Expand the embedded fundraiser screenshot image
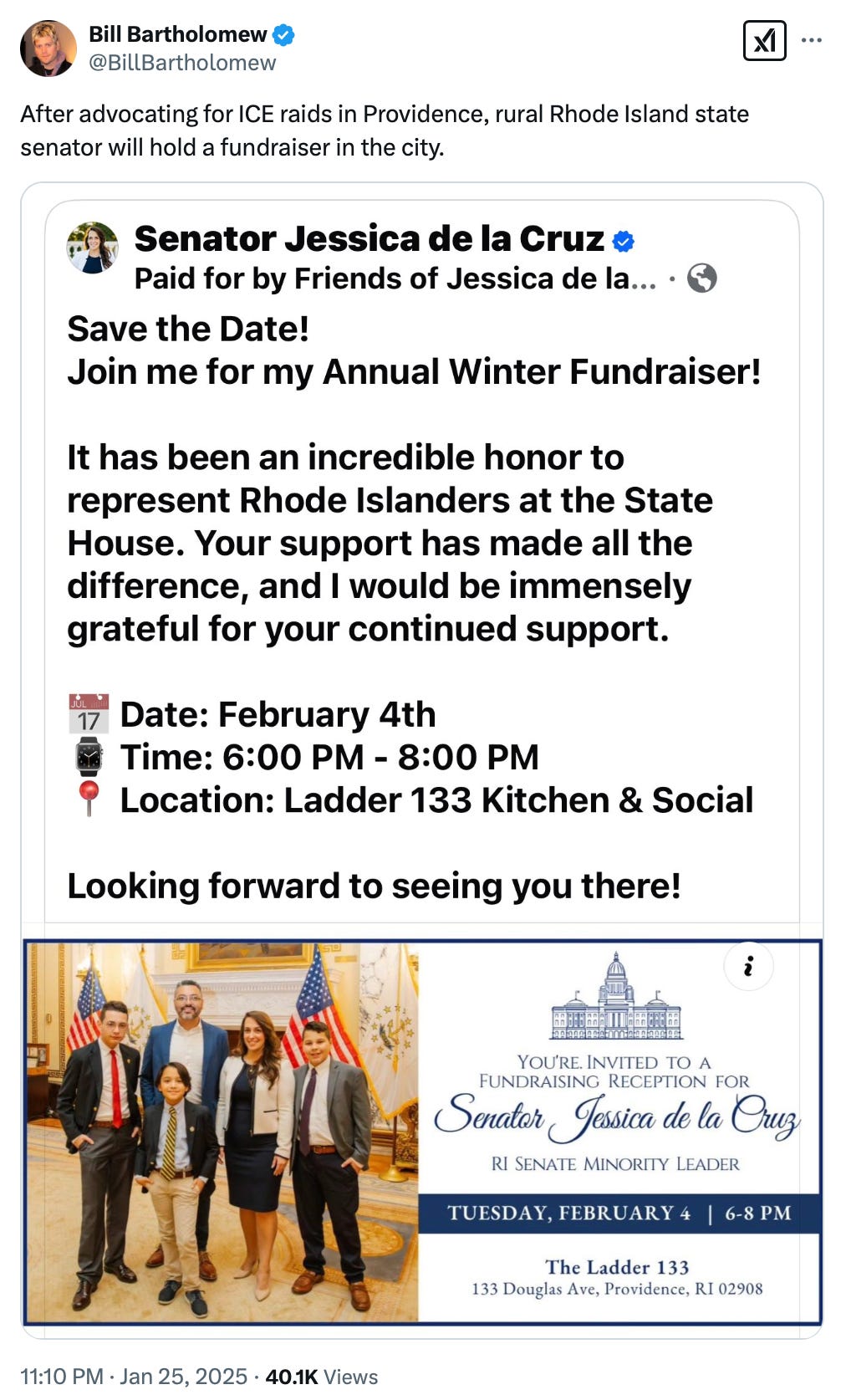This screenshot has height=1400, width=846. [422, 753]
